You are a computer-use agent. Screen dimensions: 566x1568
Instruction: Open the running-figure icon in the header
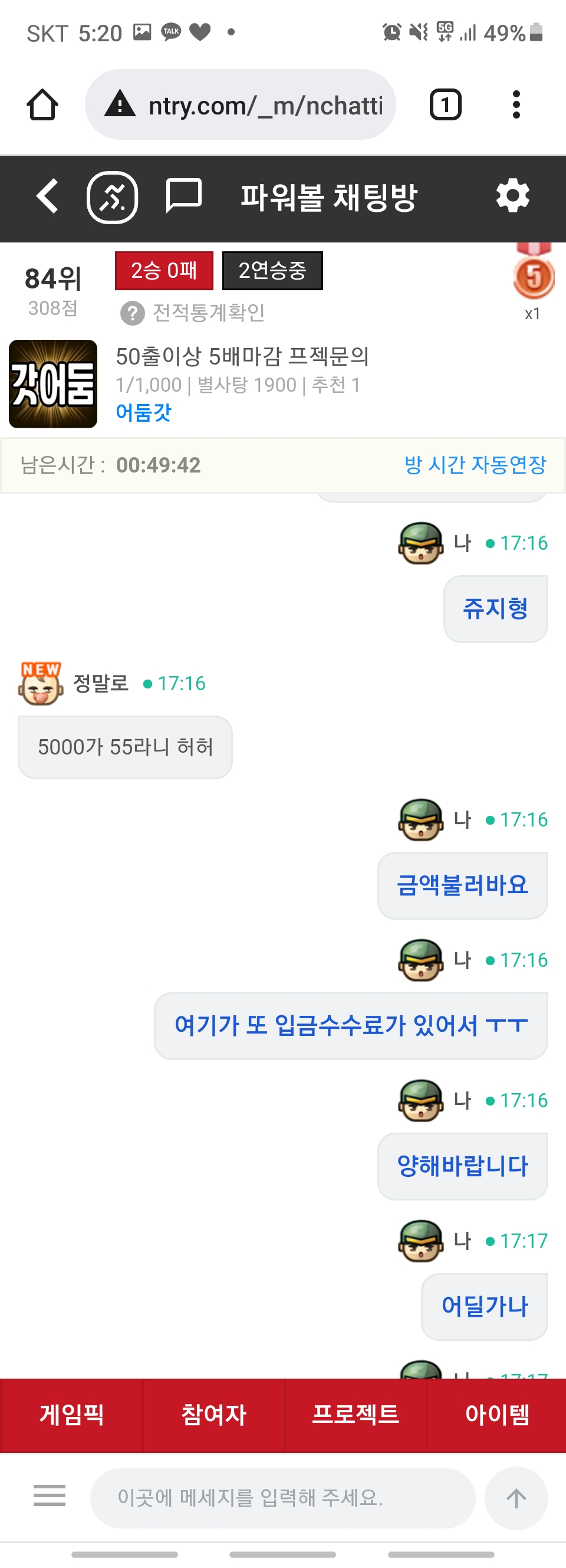coord(113,197)
